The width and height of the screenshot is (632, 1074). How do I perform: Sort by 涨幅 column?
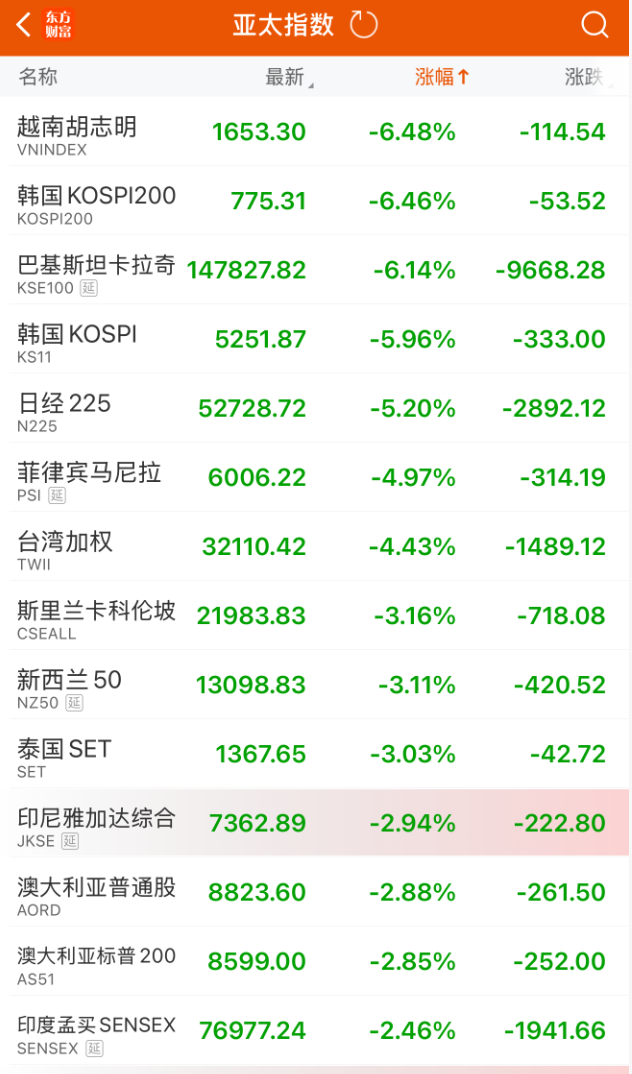[441, 77]
